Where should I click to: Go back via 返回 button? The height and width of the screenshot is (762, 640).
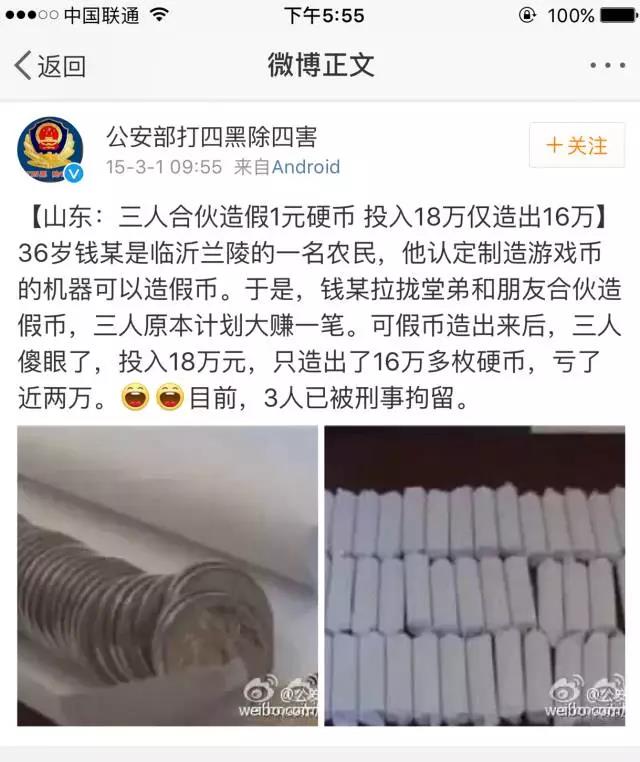pyautogui.click(x=48, y=66)
